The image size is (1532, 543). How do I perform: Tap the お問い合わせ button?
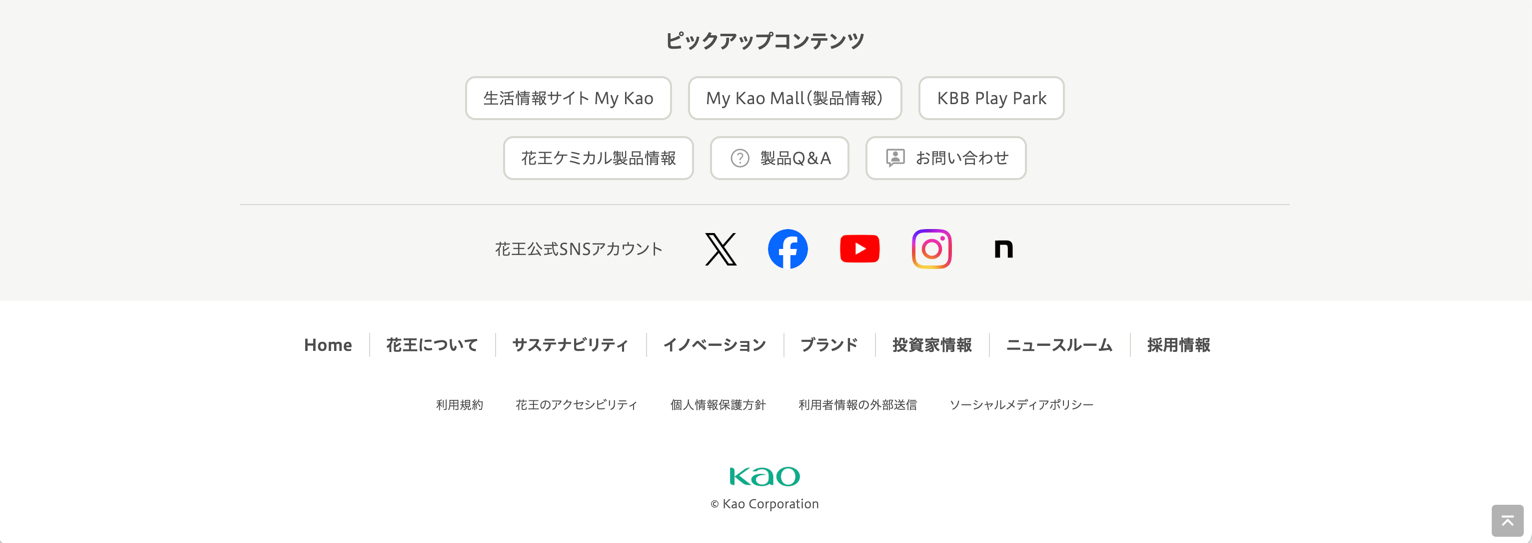pyautogui.click(x=945, y=158)
